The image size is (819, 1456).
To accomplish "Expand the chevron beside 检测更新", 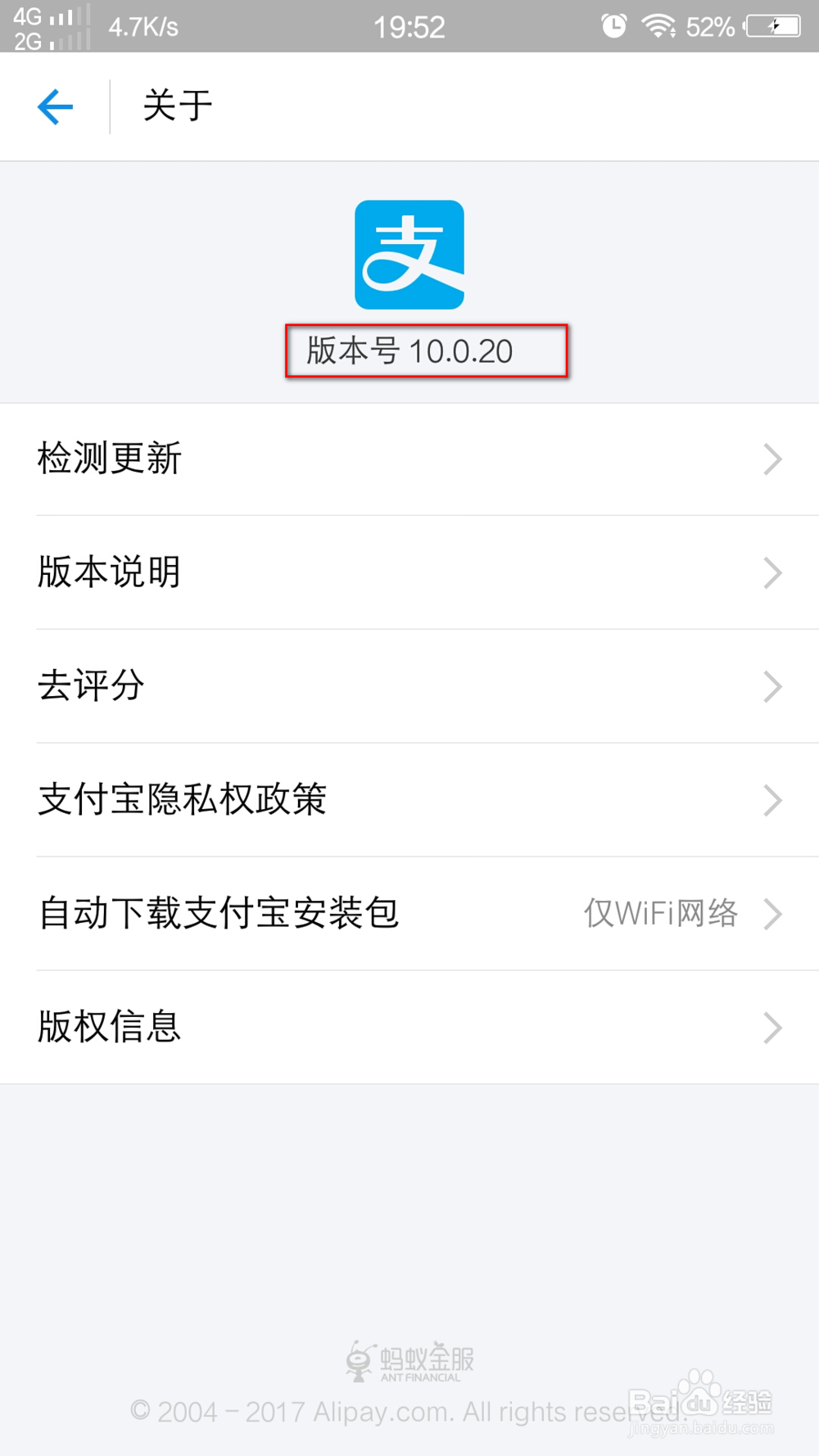I will point(771,459).
